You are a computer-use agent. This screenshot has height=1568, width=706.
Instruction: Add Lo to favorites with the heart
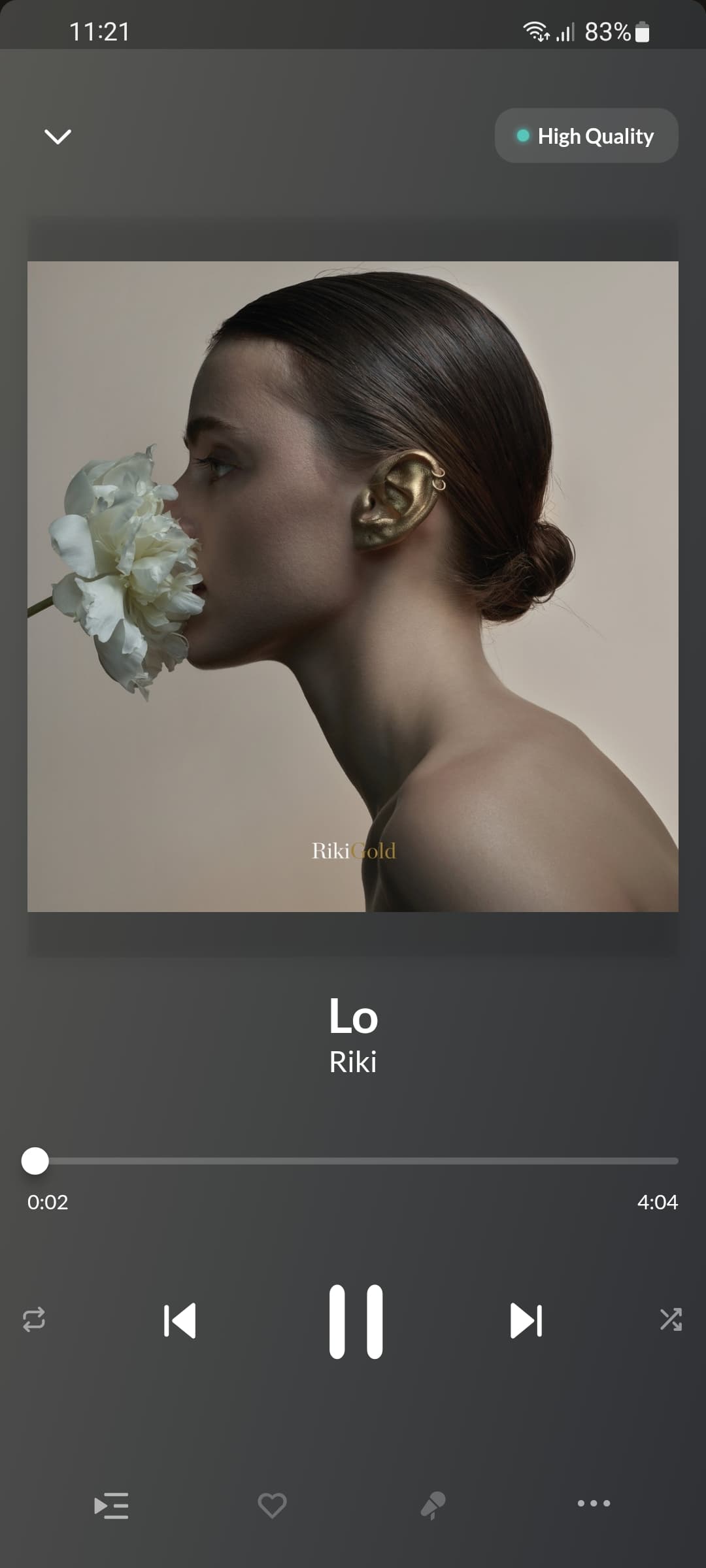(272, 1505)
